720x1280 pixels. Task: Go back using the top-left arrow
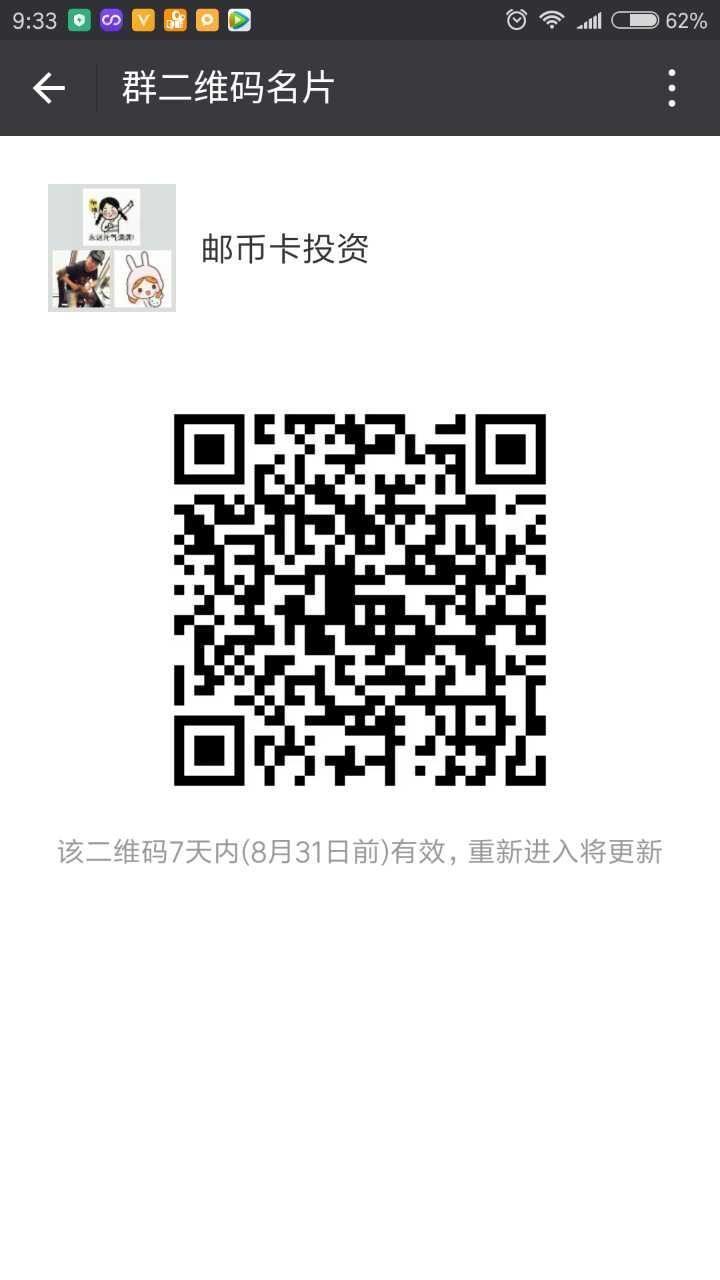48,89
